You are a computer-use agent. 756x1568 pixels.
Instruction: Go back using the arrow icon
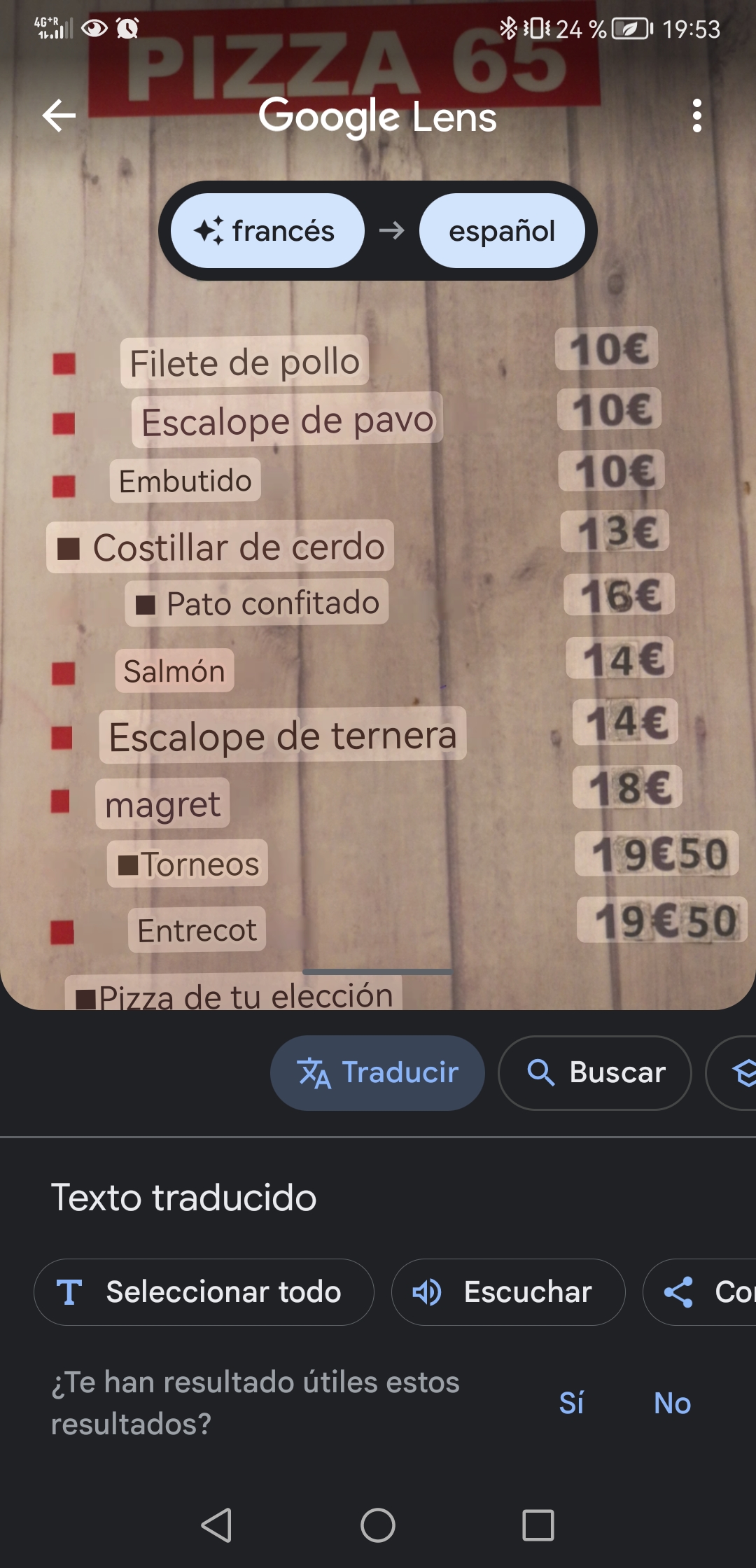point(59,115)
